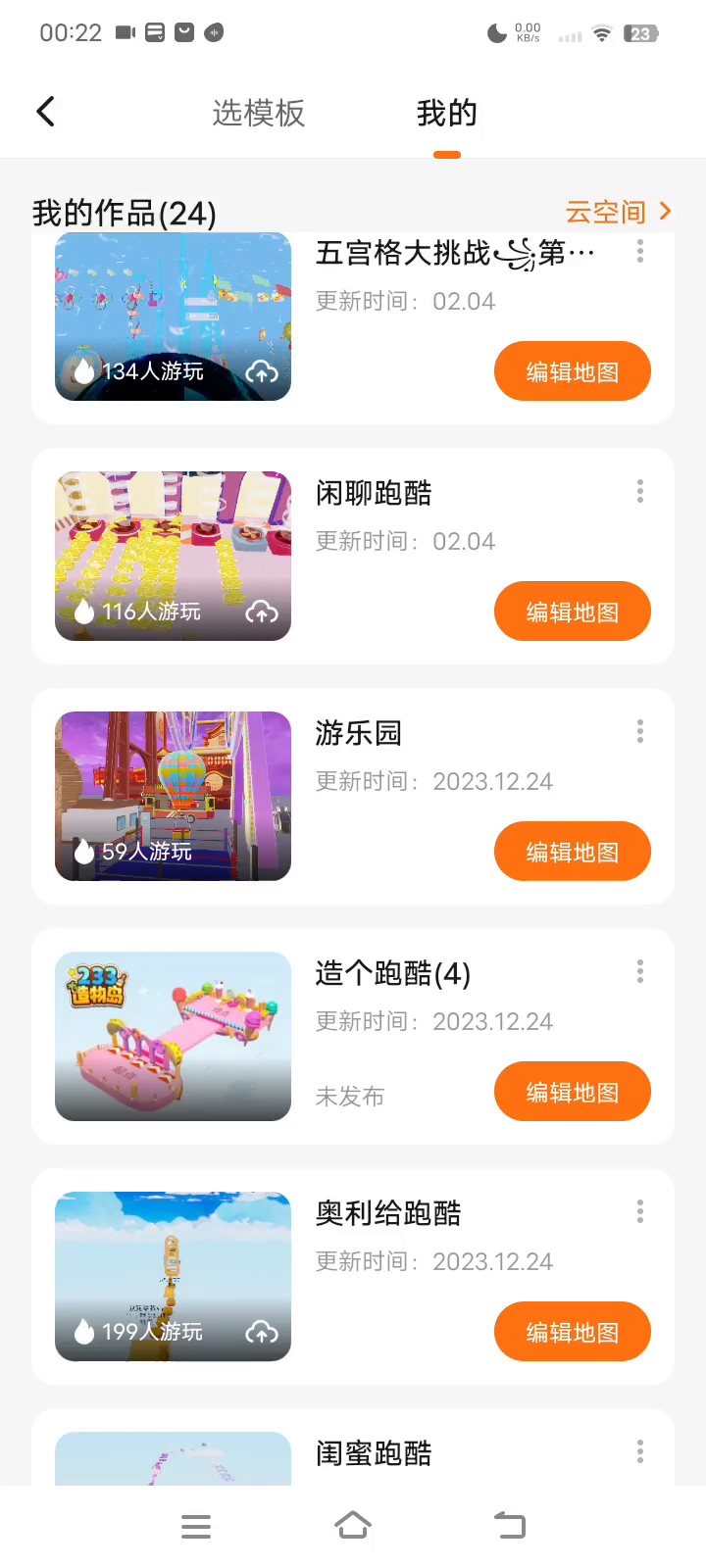
Task: Open the 造个跑酷(4) thumbnail
Action: pyautogui.click(x=173, y=1036)
